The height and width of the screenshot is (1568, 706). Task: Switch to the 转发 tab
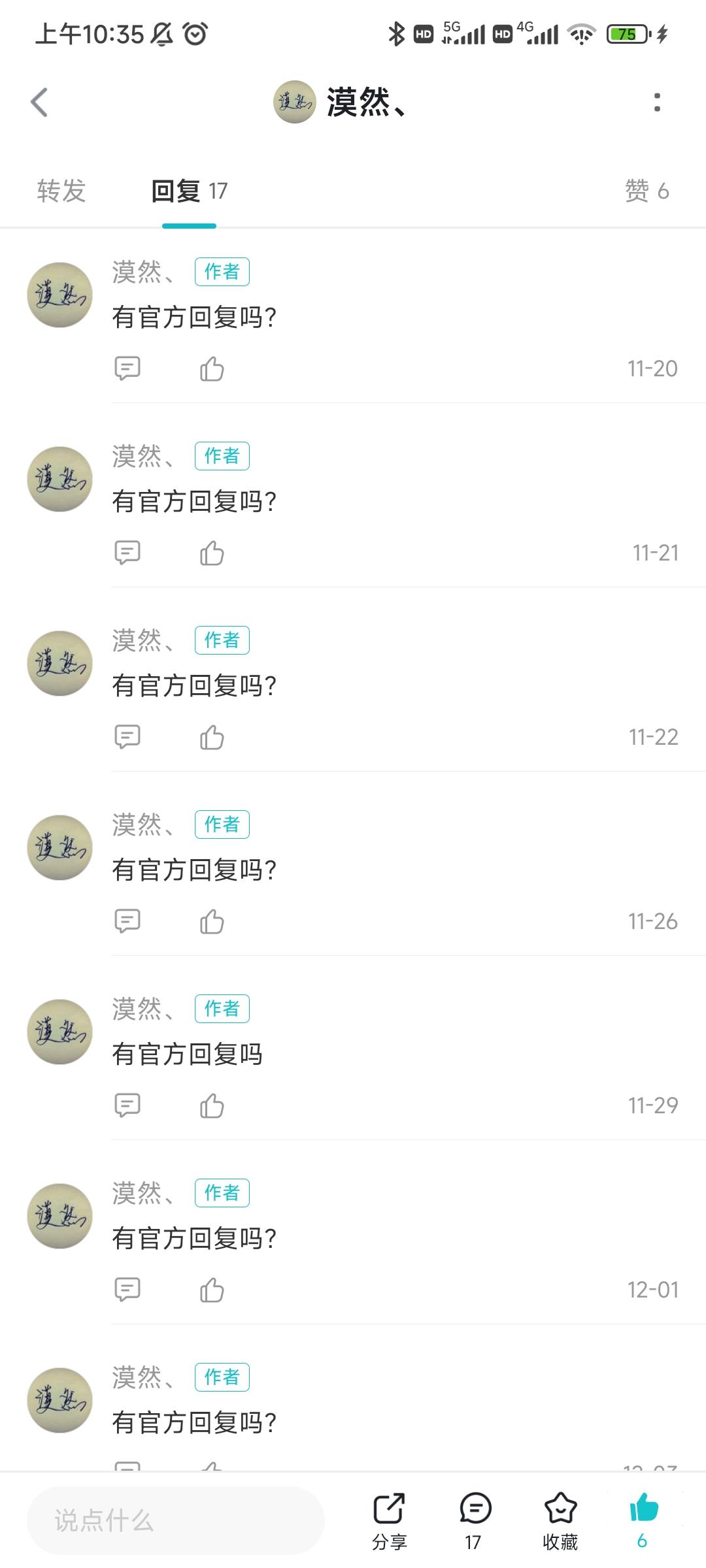(x=61, y=191)
